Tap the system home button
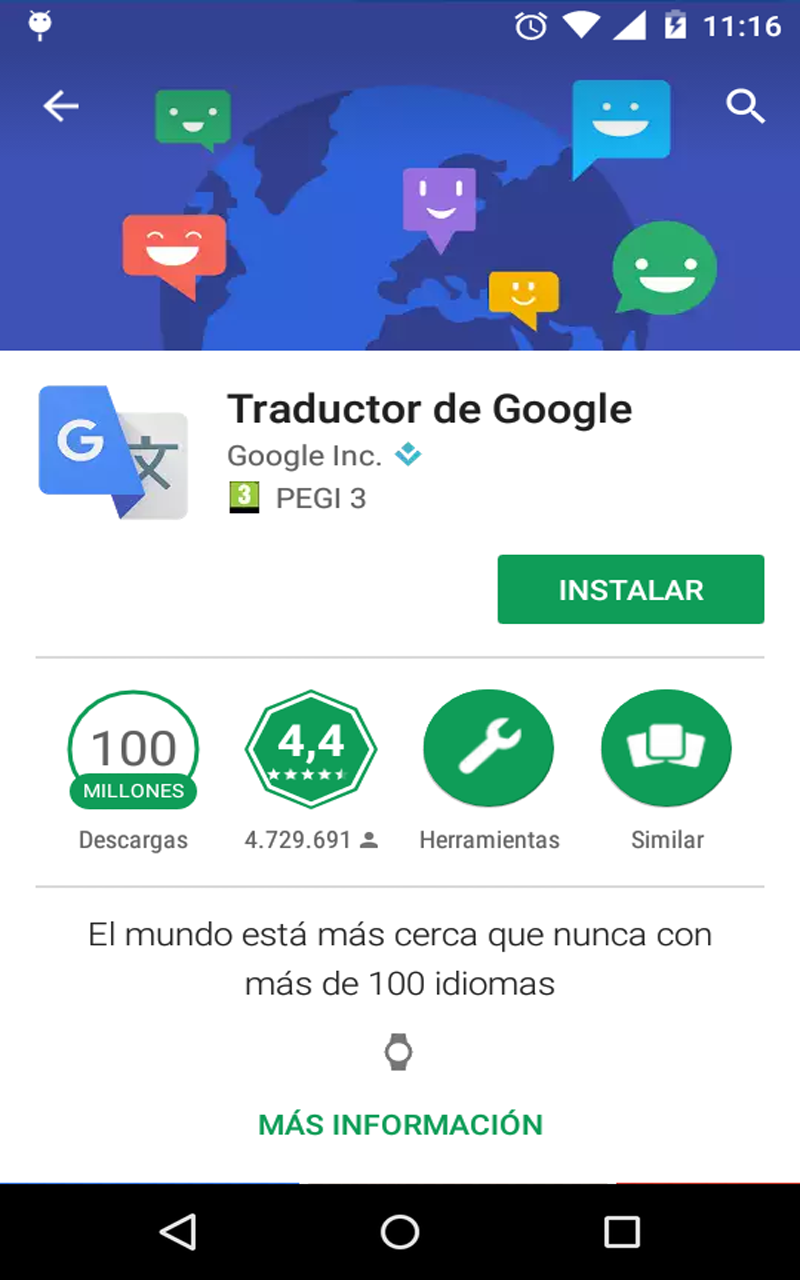800x1280 pixels. (400, 1232)
